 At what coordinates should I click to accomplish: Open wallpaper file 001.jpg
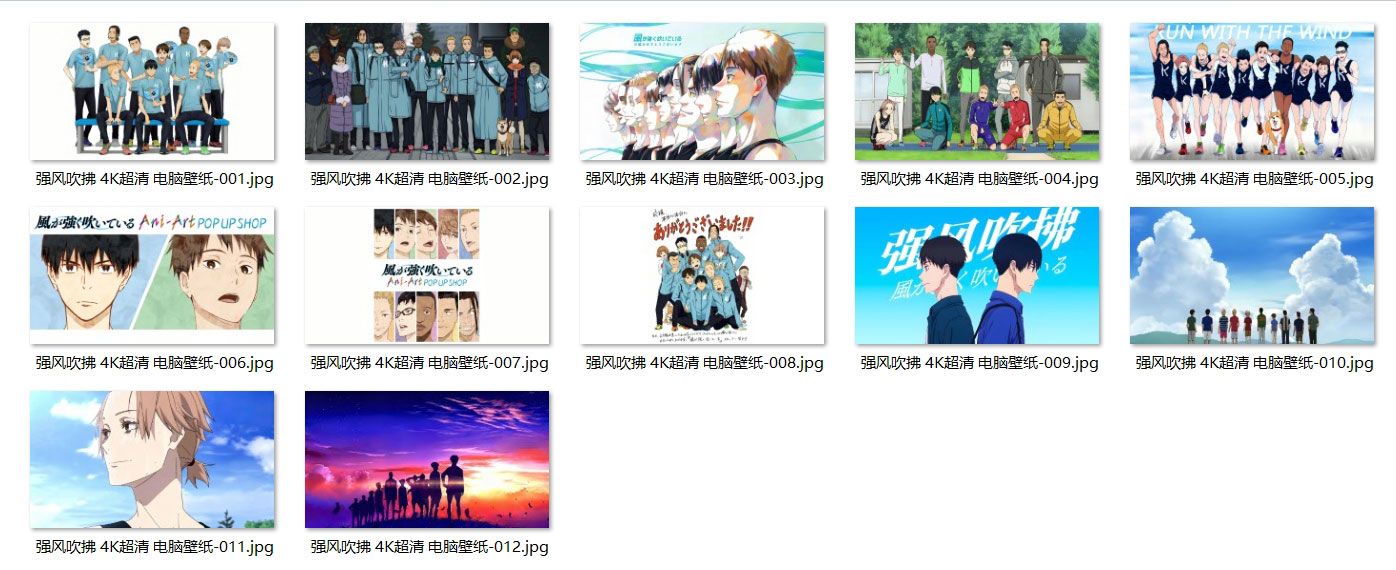[x=152, y=92]
